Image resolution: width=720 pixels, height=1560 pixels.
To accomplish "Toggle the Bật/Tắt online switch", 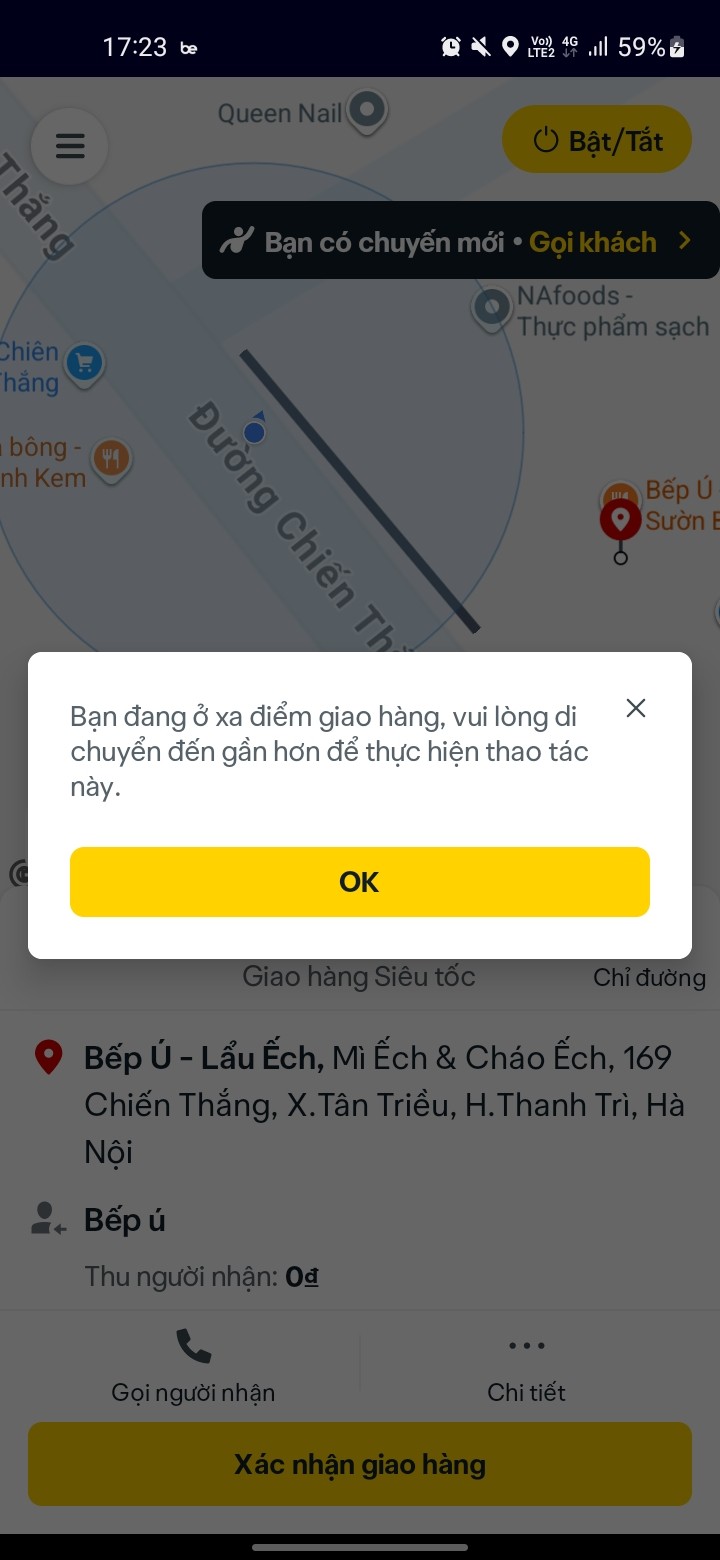I will pyautogui.click(x=597, y=140).
